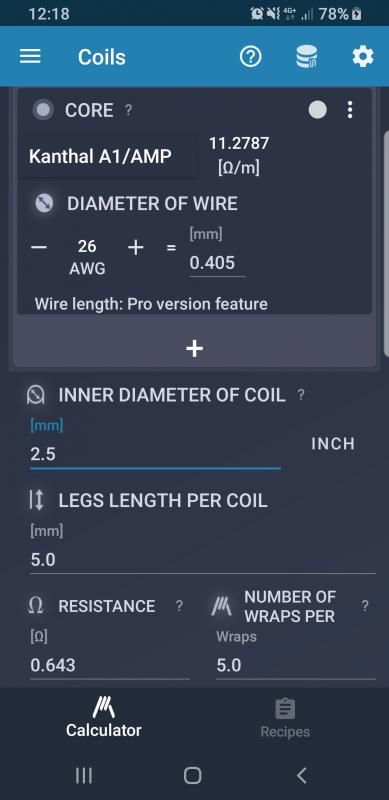Show help for Inner Diameter of Coil

click(301, 395)
